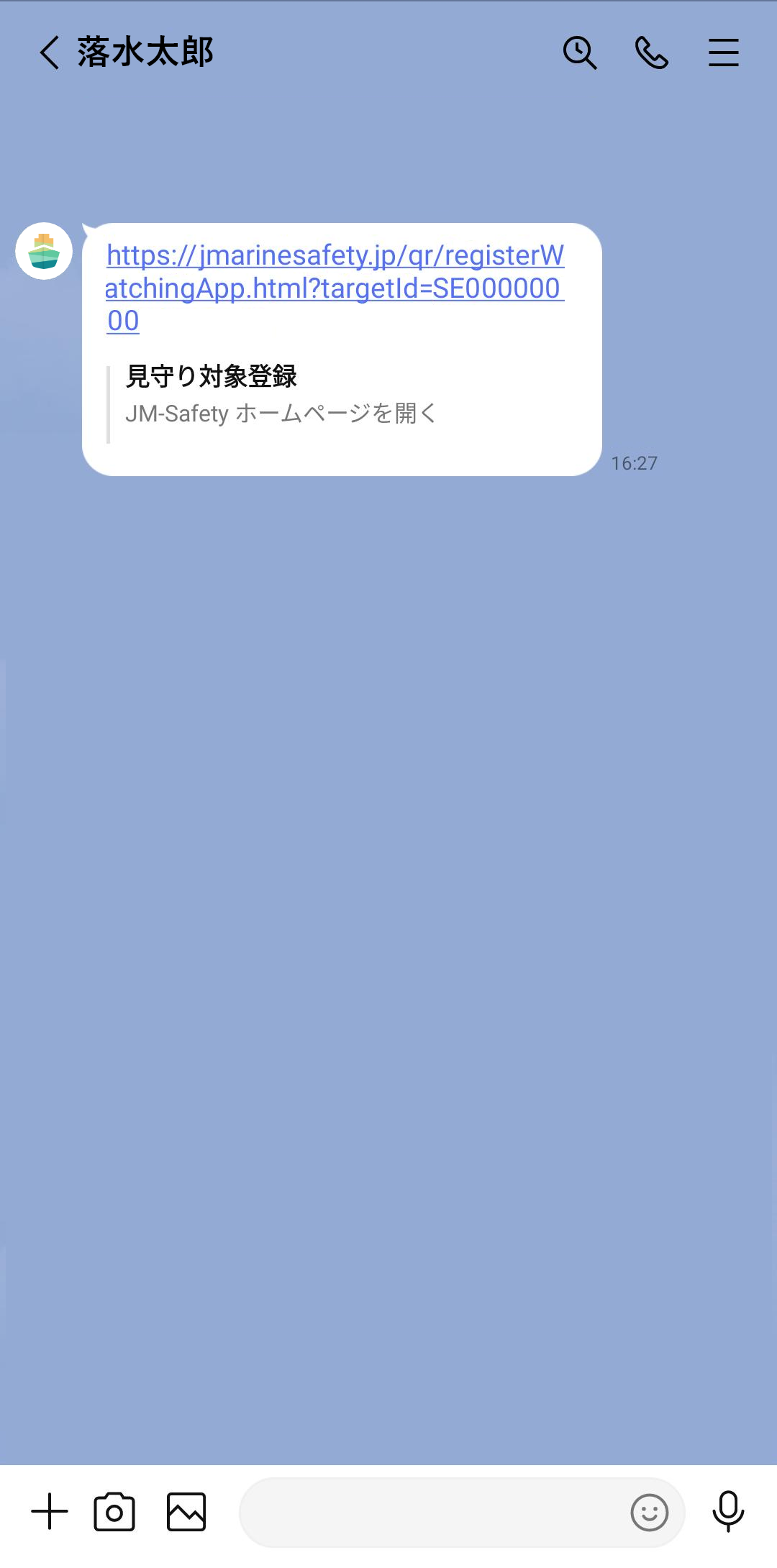Go back from the 落水太郎 chat
This screenshot has width=777, height=1568.
(49, 53)
